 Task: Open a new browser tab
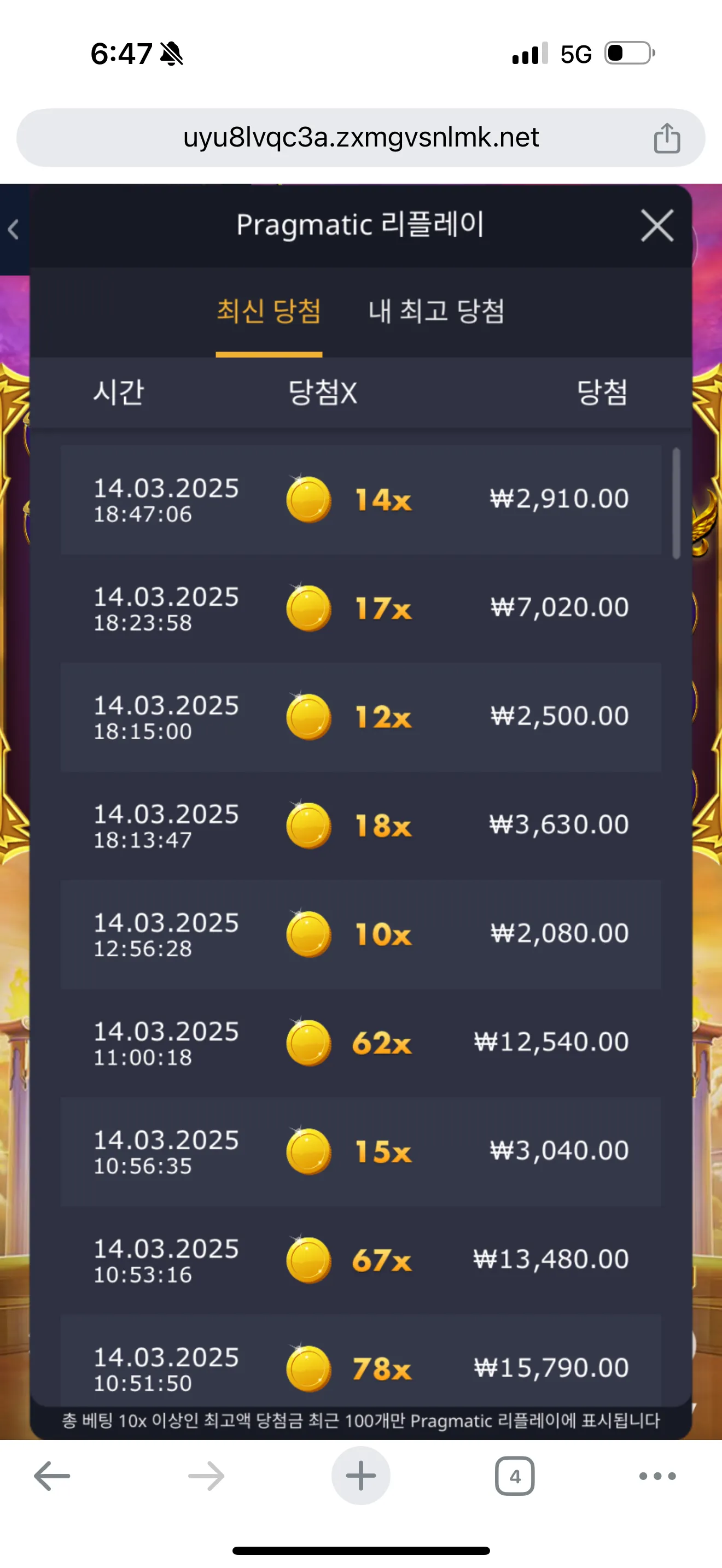360,1476
